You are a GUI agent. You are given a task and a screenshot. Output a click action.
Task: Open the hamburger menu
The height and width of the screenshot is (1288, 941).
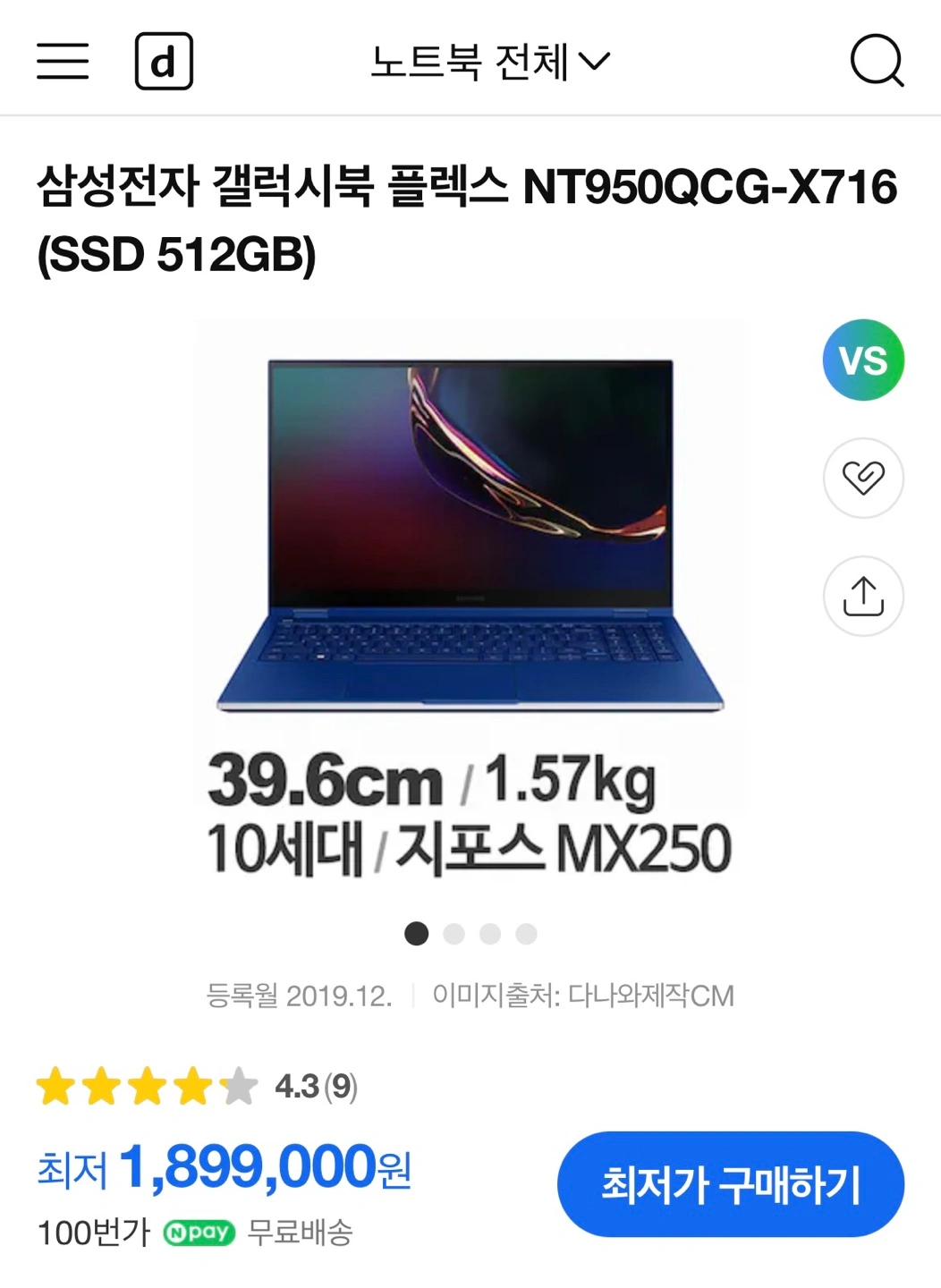pos(62,61)
